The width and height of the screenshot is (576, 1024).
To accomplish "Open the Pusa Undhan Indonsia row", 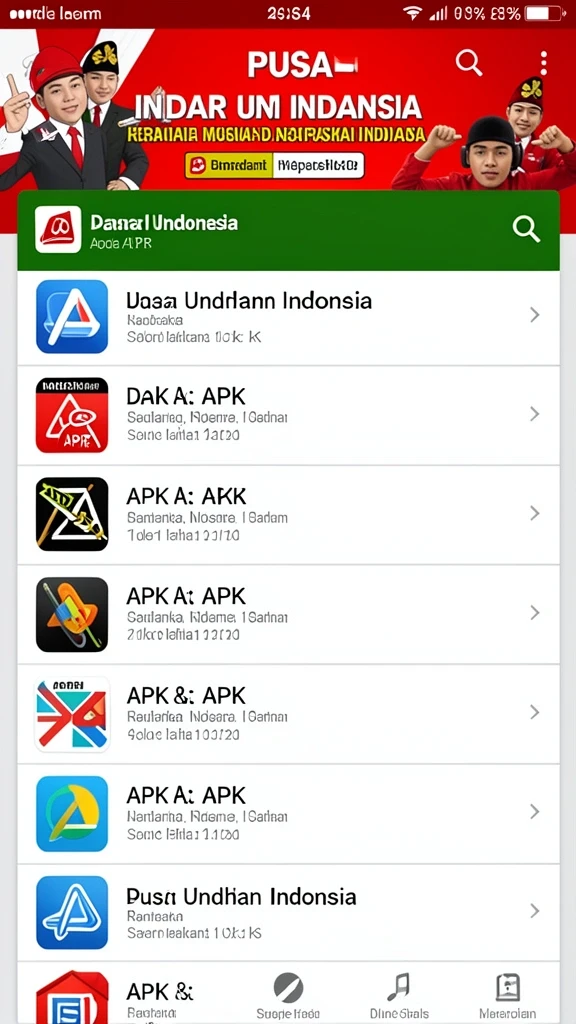I will [x=289, y=912].
